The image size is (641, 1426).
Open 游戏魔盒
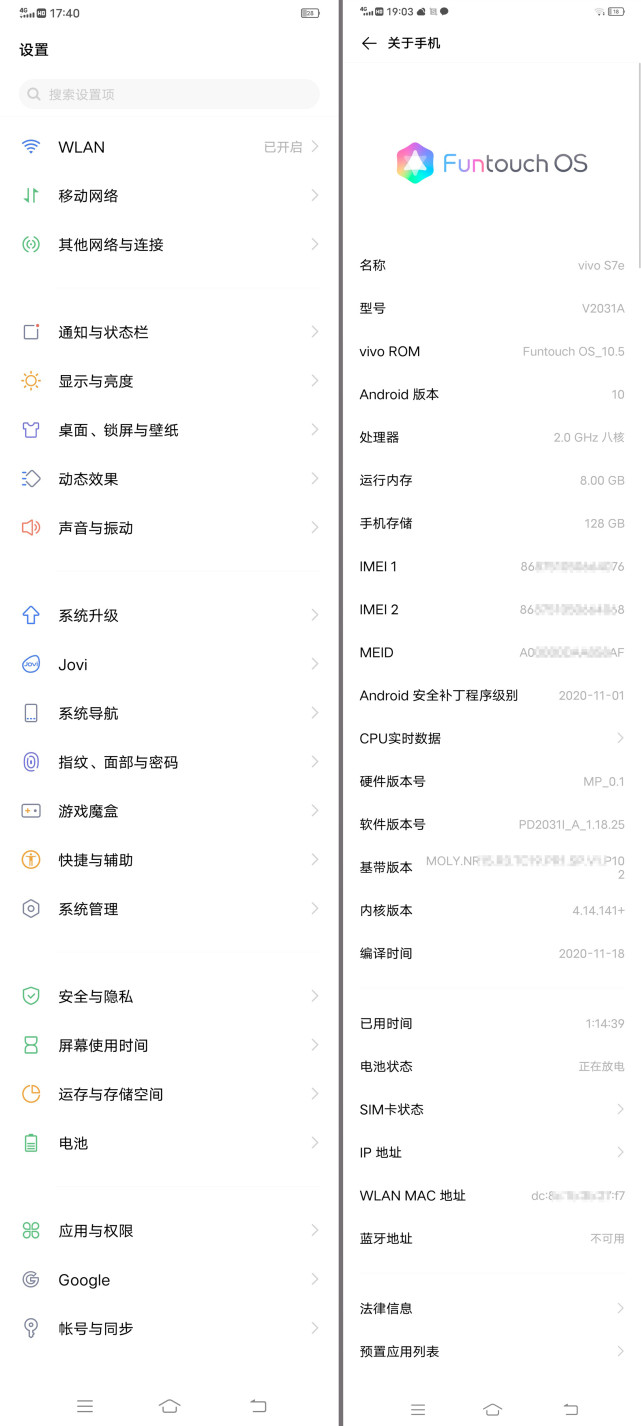tap(169, 811)
